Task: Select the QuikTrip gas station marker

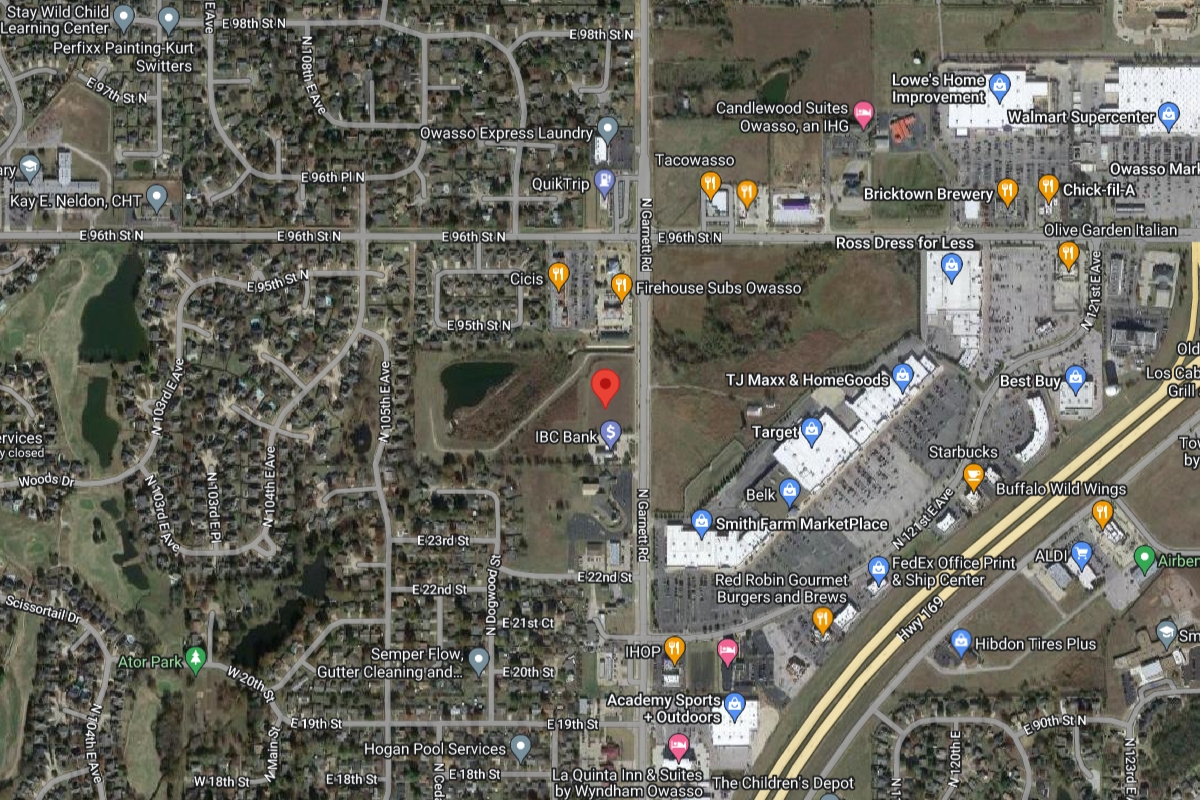Action: (605, 181)
